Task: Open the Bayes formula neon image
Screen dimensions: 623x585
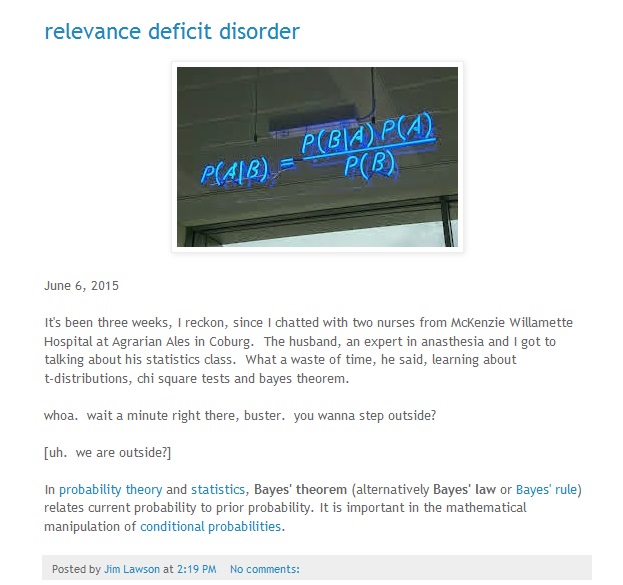Action: point(317,157)
